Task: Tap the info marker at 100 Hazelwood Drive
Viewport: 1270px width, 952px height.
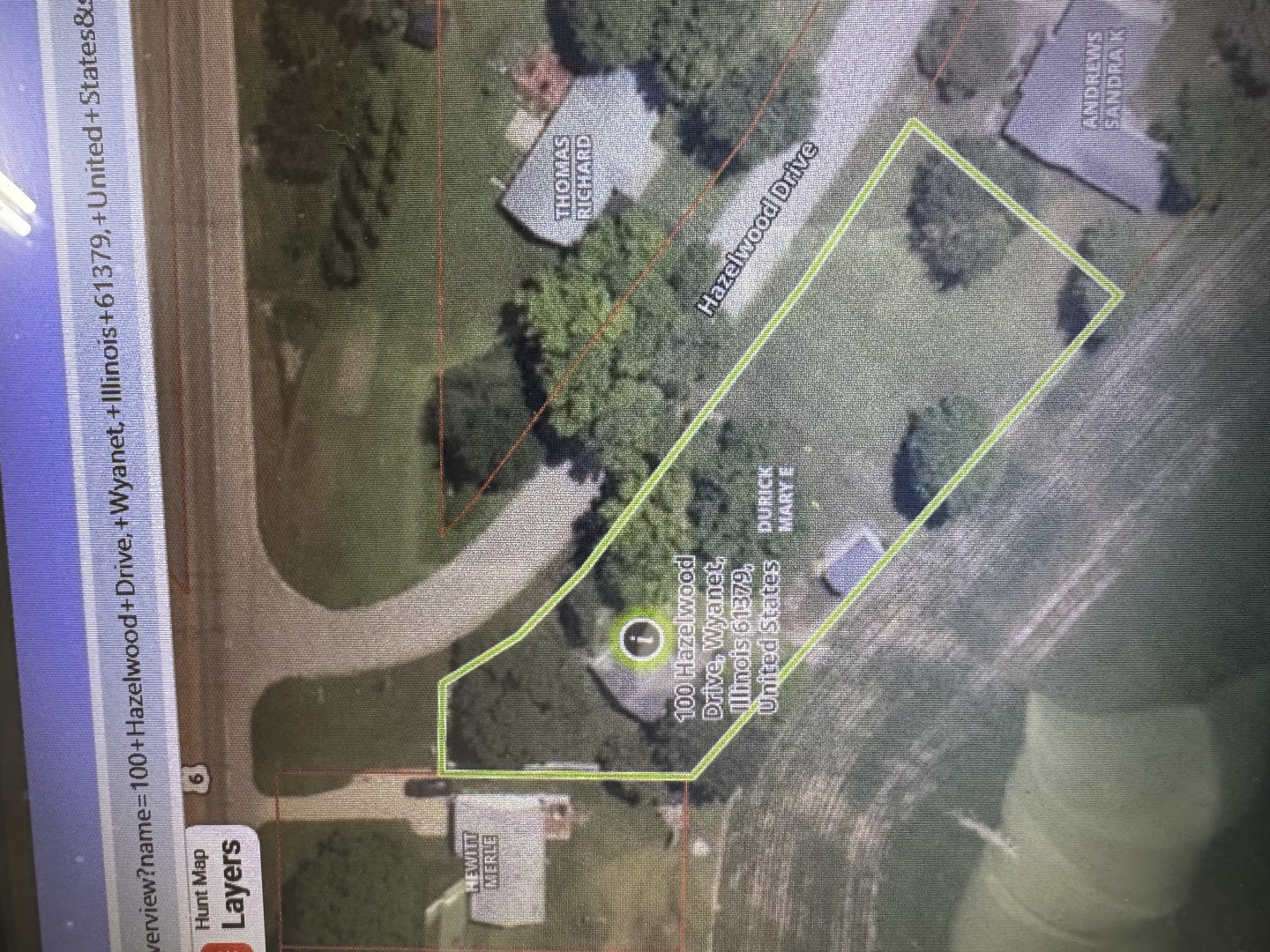Action: click(x=642, y=638)
